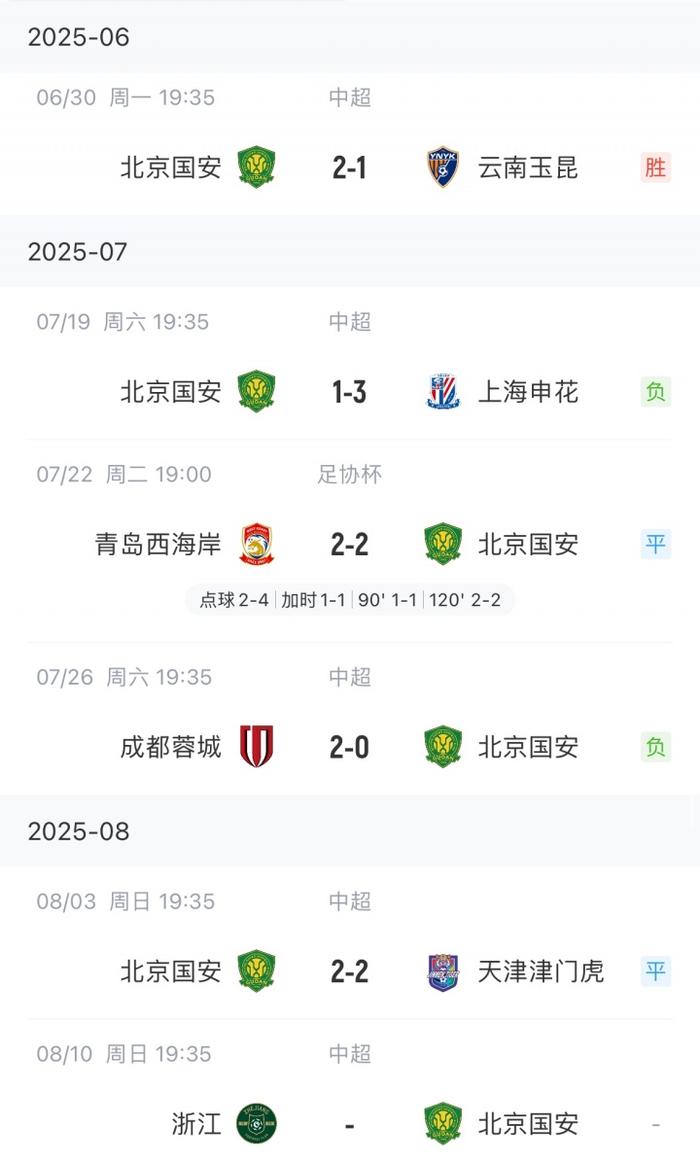Open the 06/30 match against 云南玉昆
Viewport: 700px width, 1168px height.
(349, 168)
